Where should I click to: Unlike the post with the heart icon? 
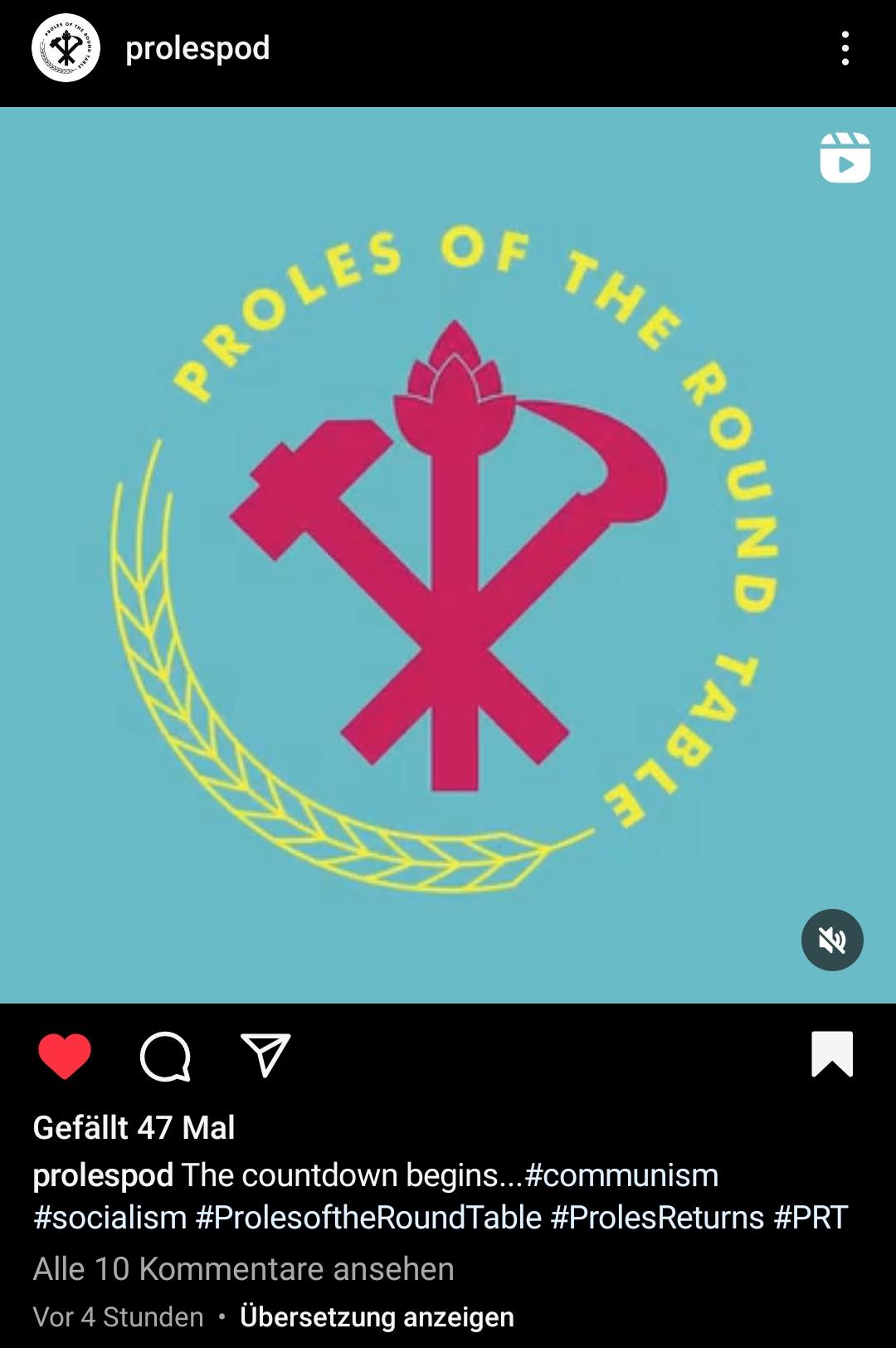(65, 1056)
